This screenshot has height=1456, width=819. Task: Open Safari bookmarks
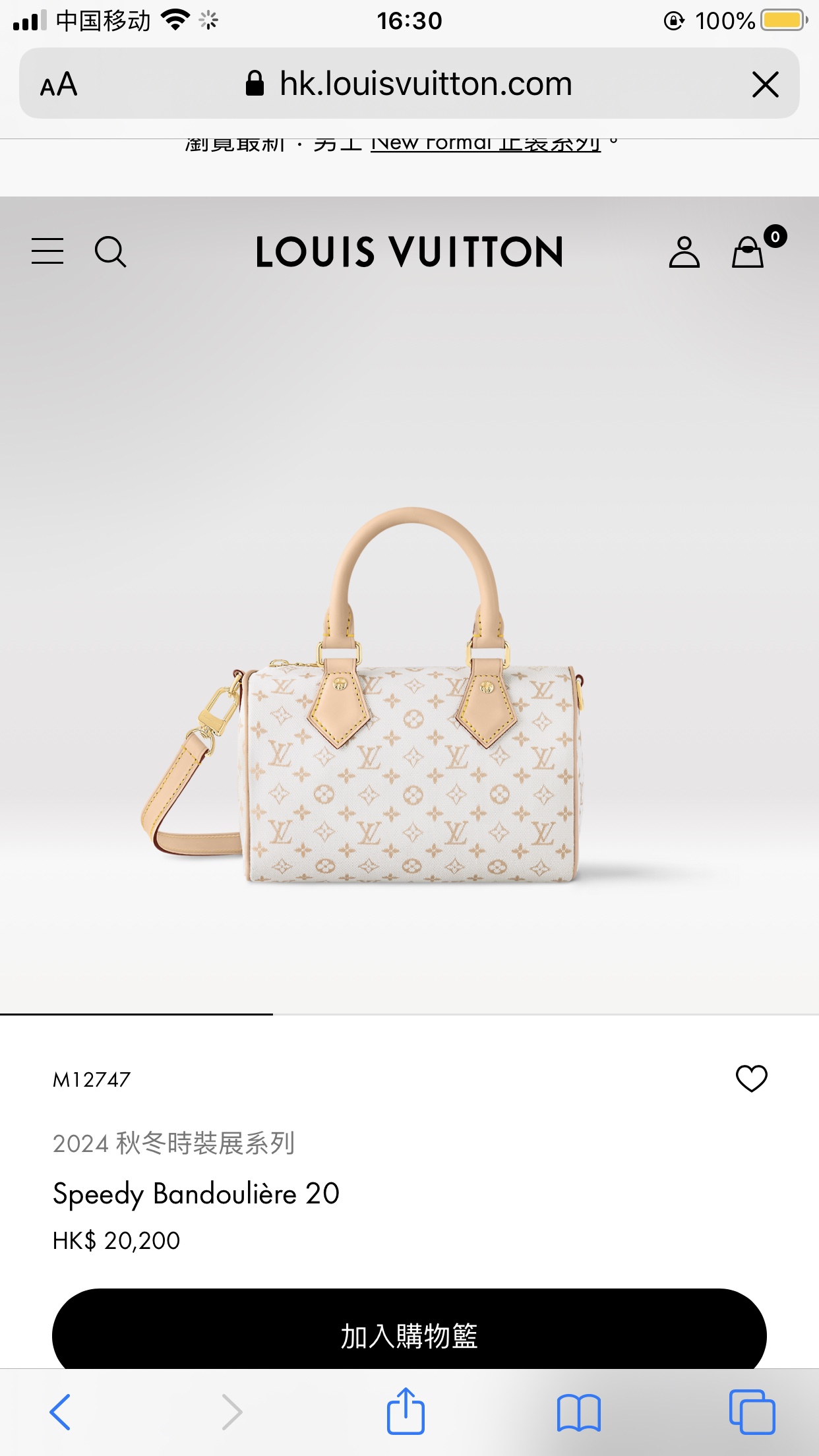(578, 1412)
